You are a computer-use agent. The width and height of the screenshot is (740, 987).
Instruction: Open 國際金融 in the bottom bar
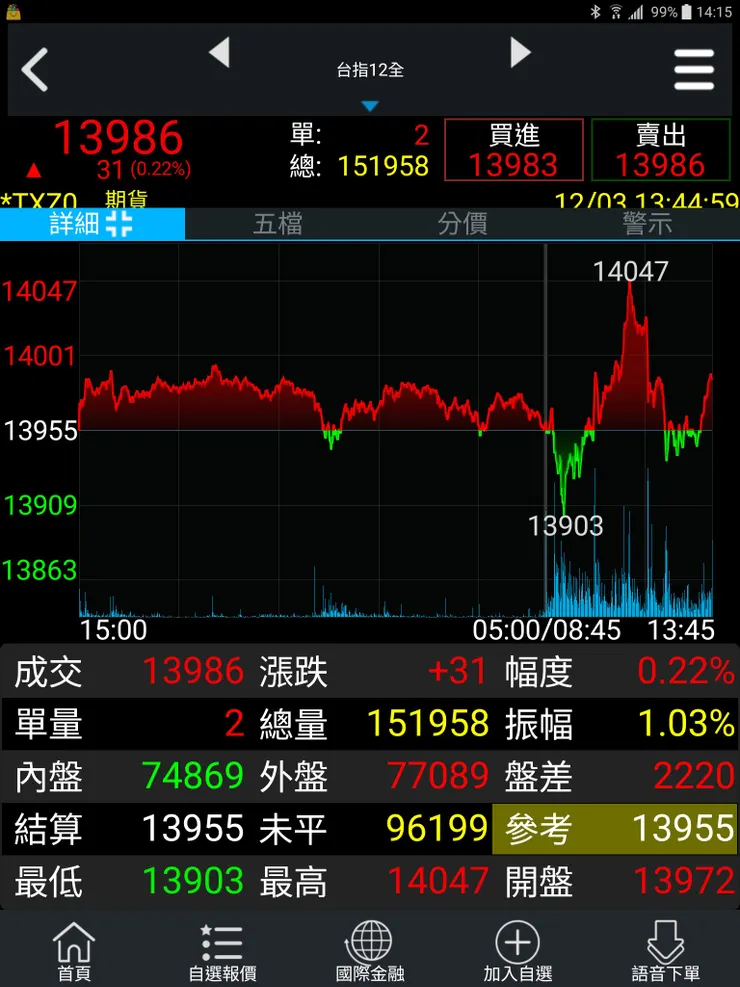tap(370, 951)
